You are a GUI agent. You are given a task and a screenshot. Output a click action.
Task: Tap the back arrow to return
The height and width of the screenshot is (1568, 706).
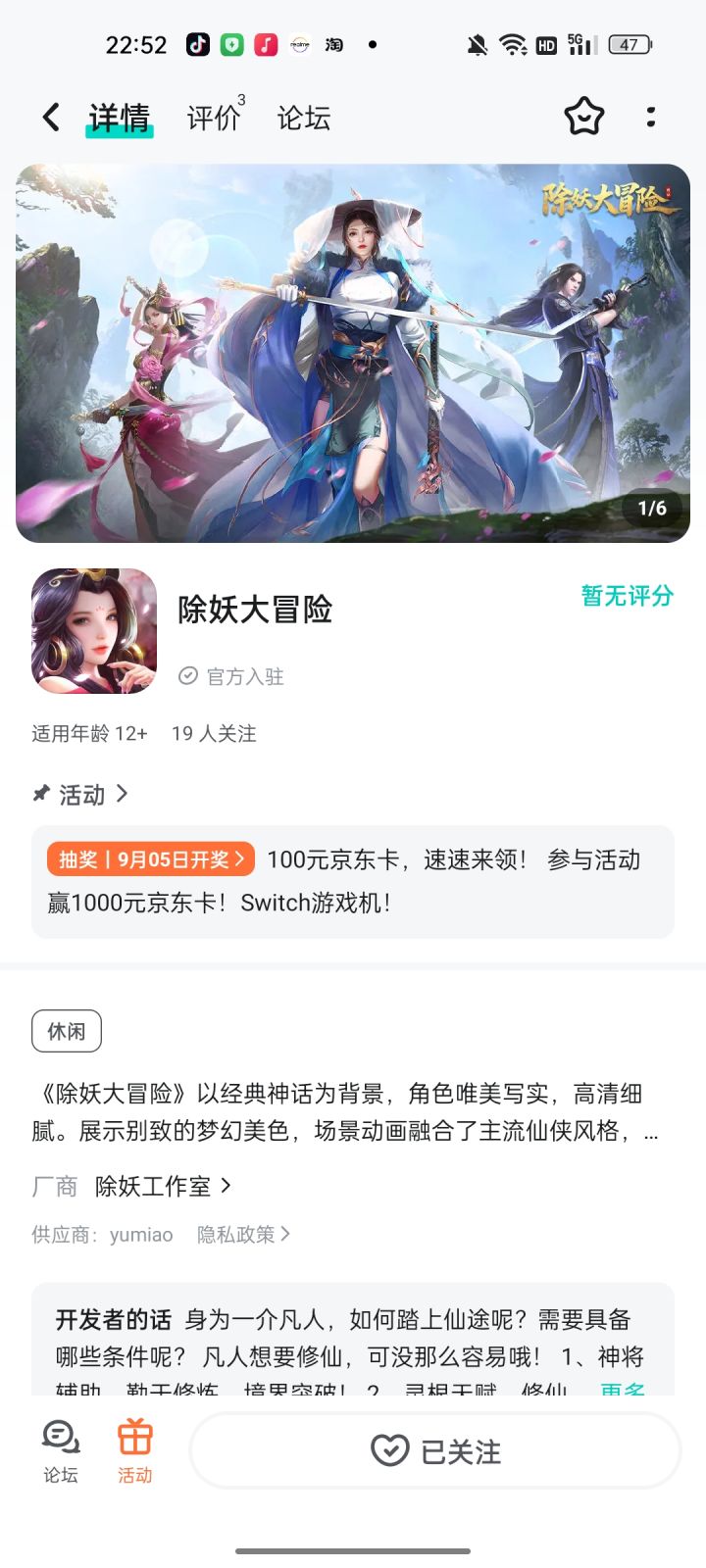tap(51, 117)
